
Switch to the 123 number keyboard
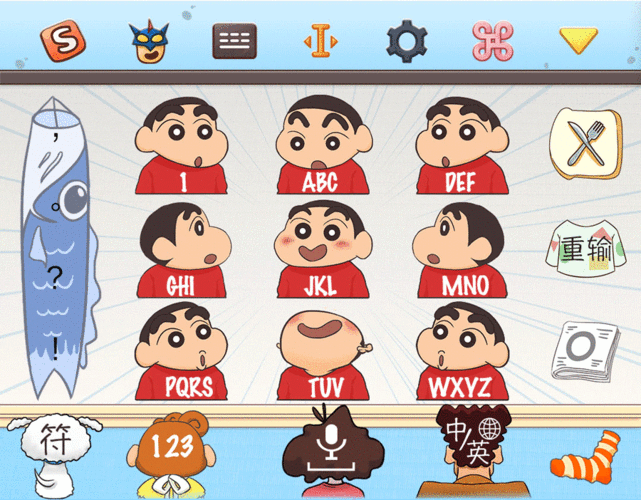pos(172,447)
